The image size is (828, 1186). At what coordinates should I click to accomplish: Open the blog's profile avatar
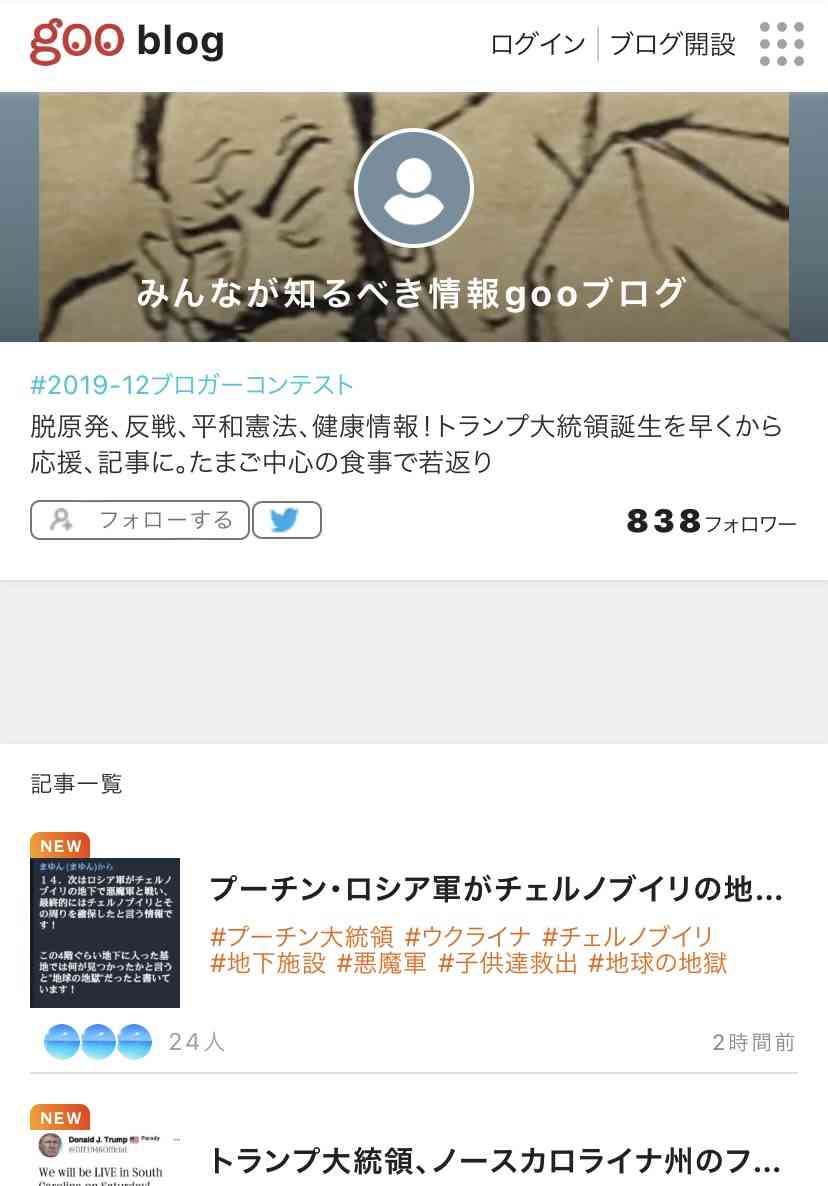[413, 188]
